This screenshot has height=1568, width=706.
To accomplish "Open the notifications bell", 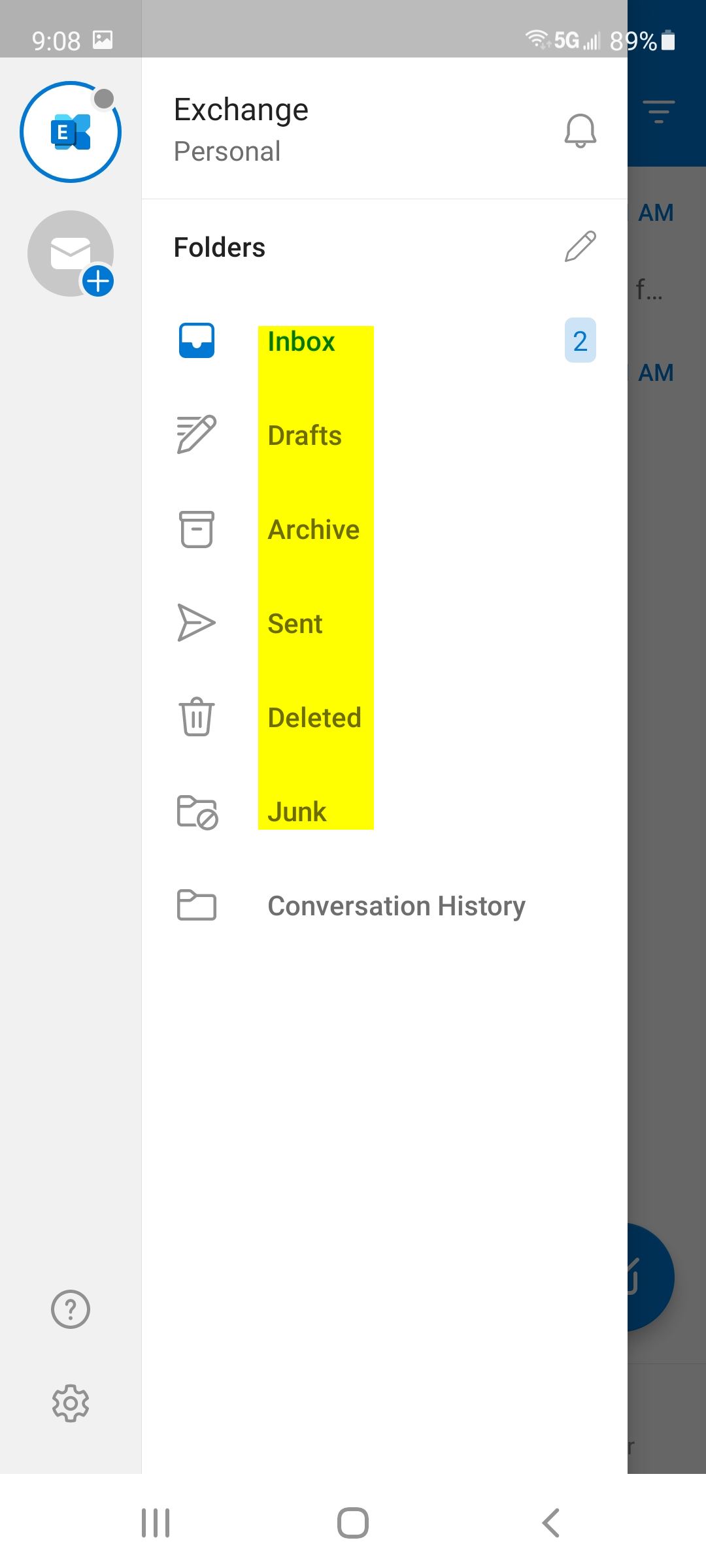I will pos(580,131).
